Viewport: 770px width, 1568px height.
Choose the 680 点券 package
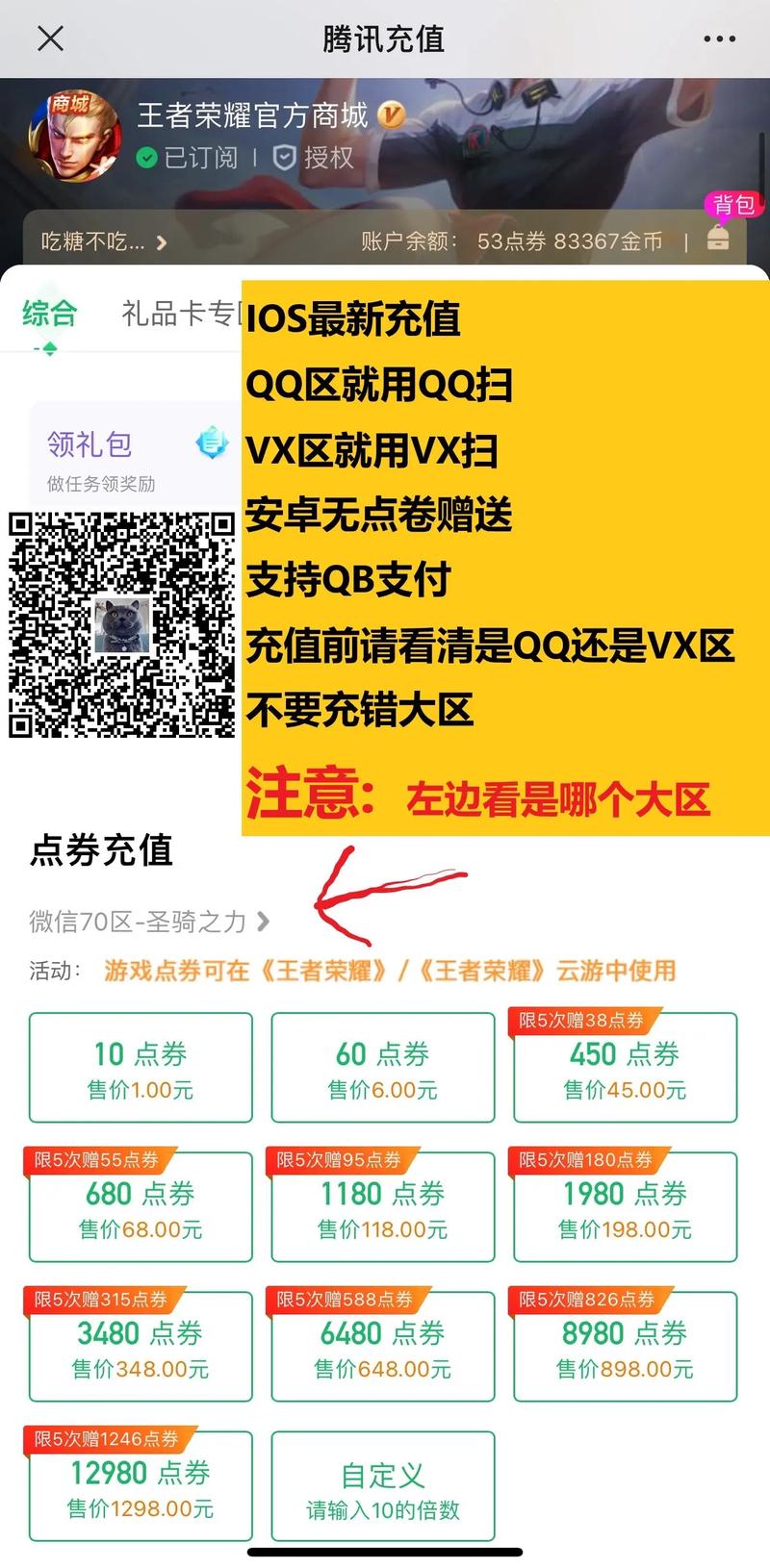coord(141,1209)
